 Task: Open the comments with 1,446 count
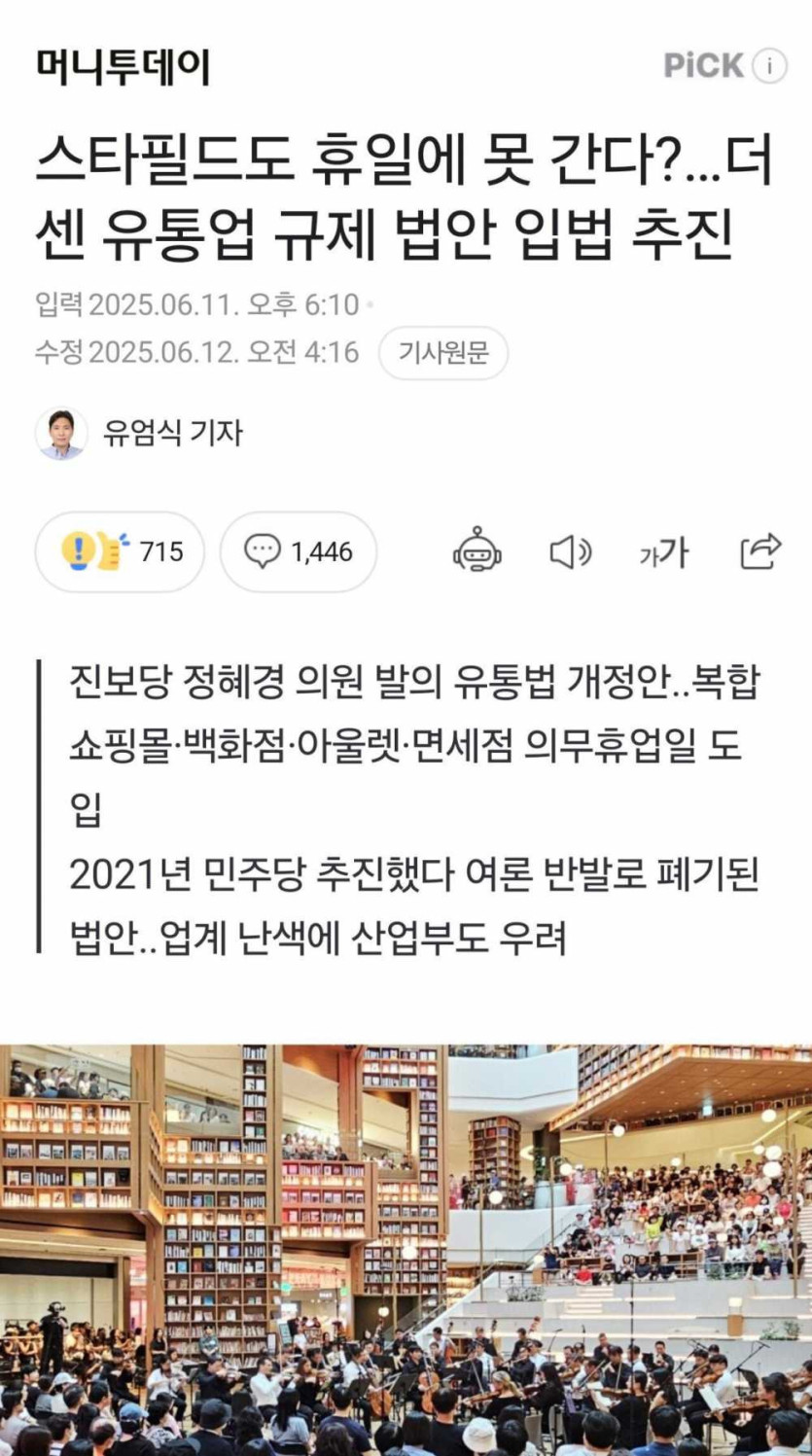299,552
